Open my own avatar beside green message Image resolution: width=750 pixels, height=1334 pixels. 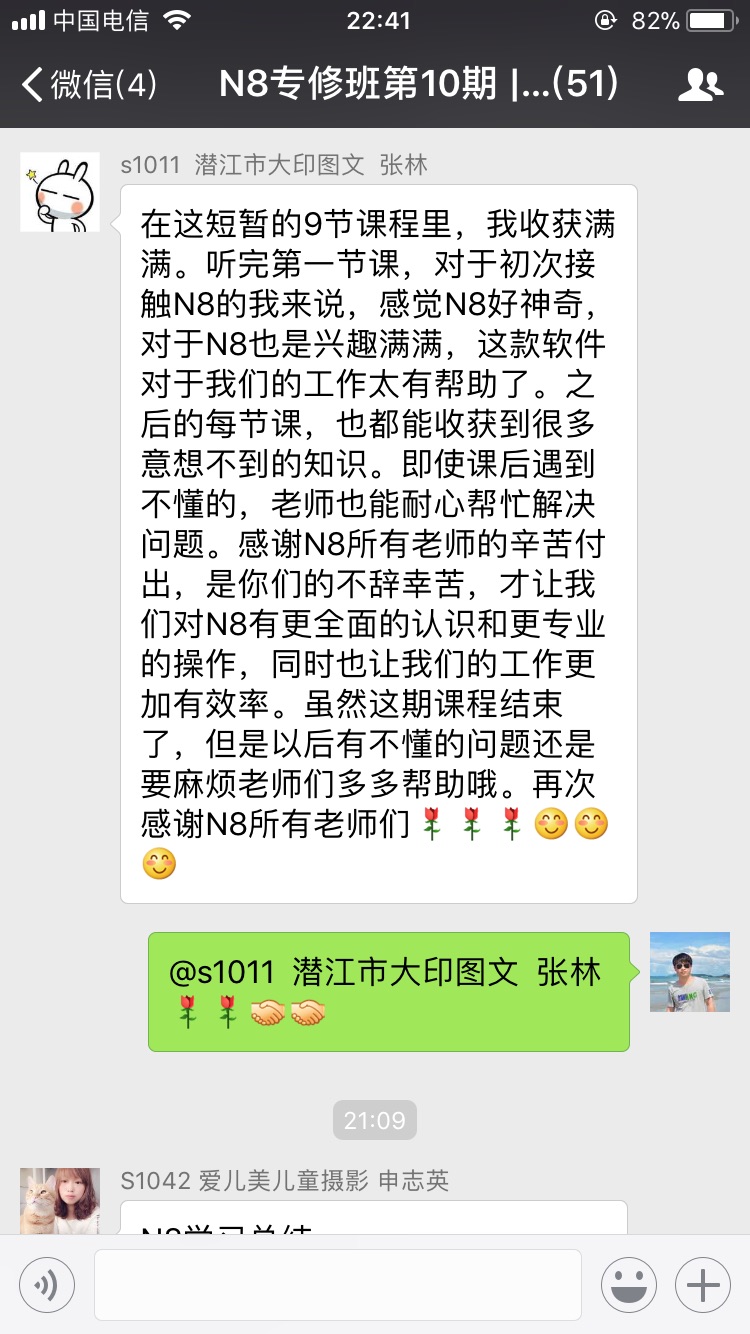[689, 972]
